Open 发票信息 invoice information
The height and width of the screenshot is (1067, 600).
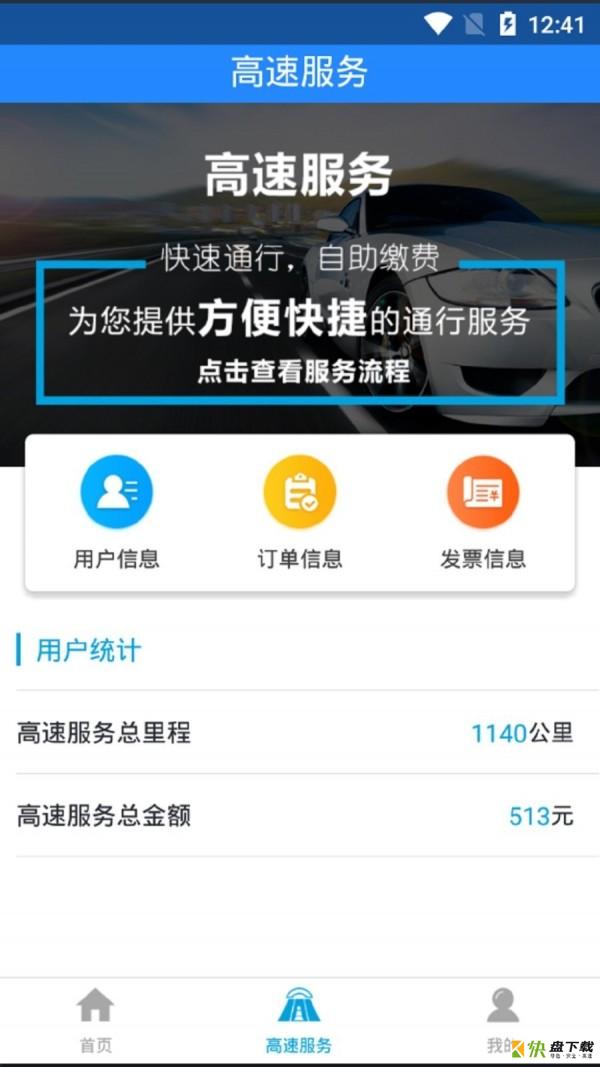pyautogui.click(x=483, y=512)
